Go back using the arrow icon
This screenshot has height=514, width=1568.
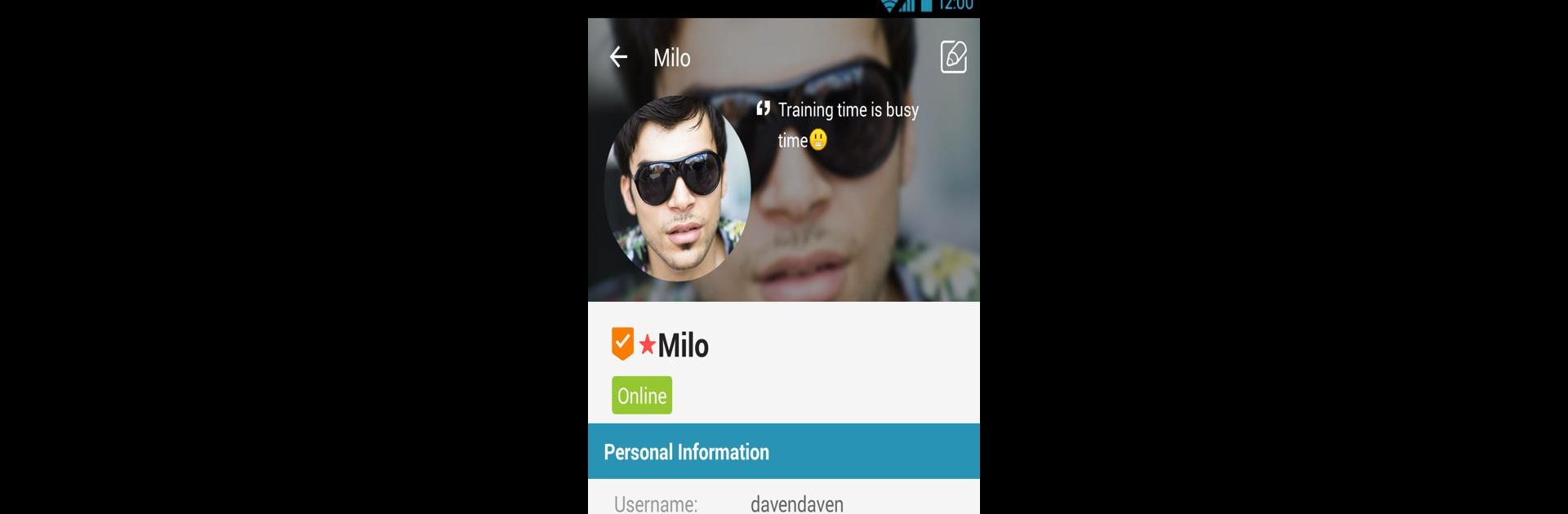618,57
